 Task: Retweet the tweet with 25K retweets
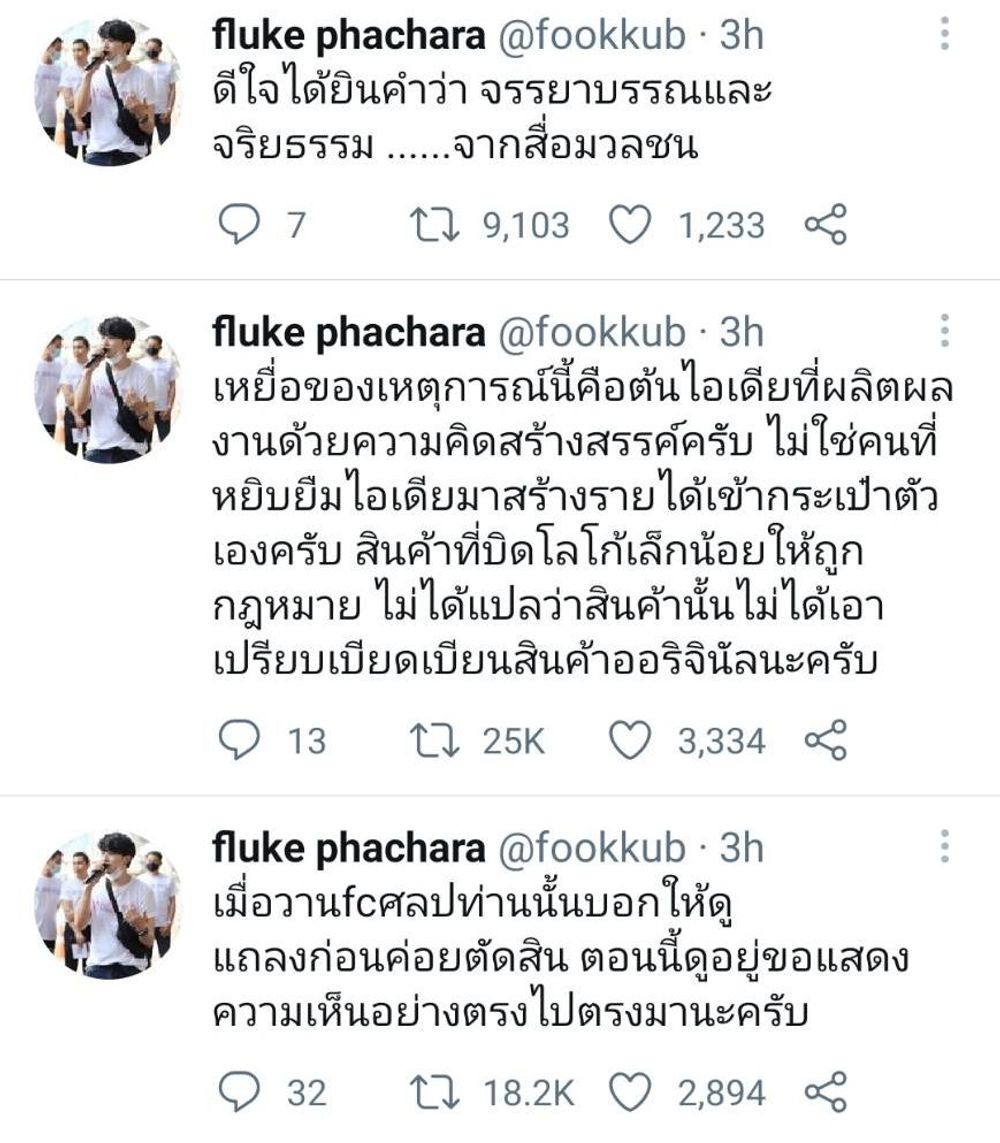(437, 741)
